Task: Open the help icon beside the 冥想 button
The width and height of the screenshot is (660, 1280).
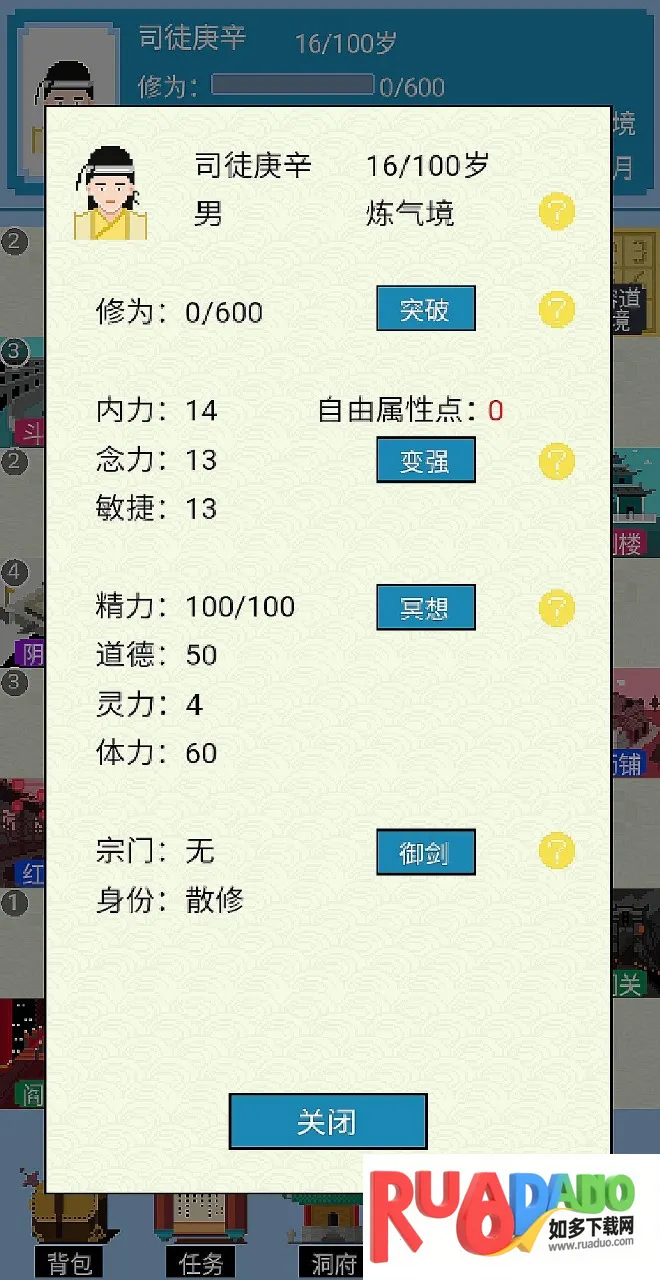Action: coord(557,608)
